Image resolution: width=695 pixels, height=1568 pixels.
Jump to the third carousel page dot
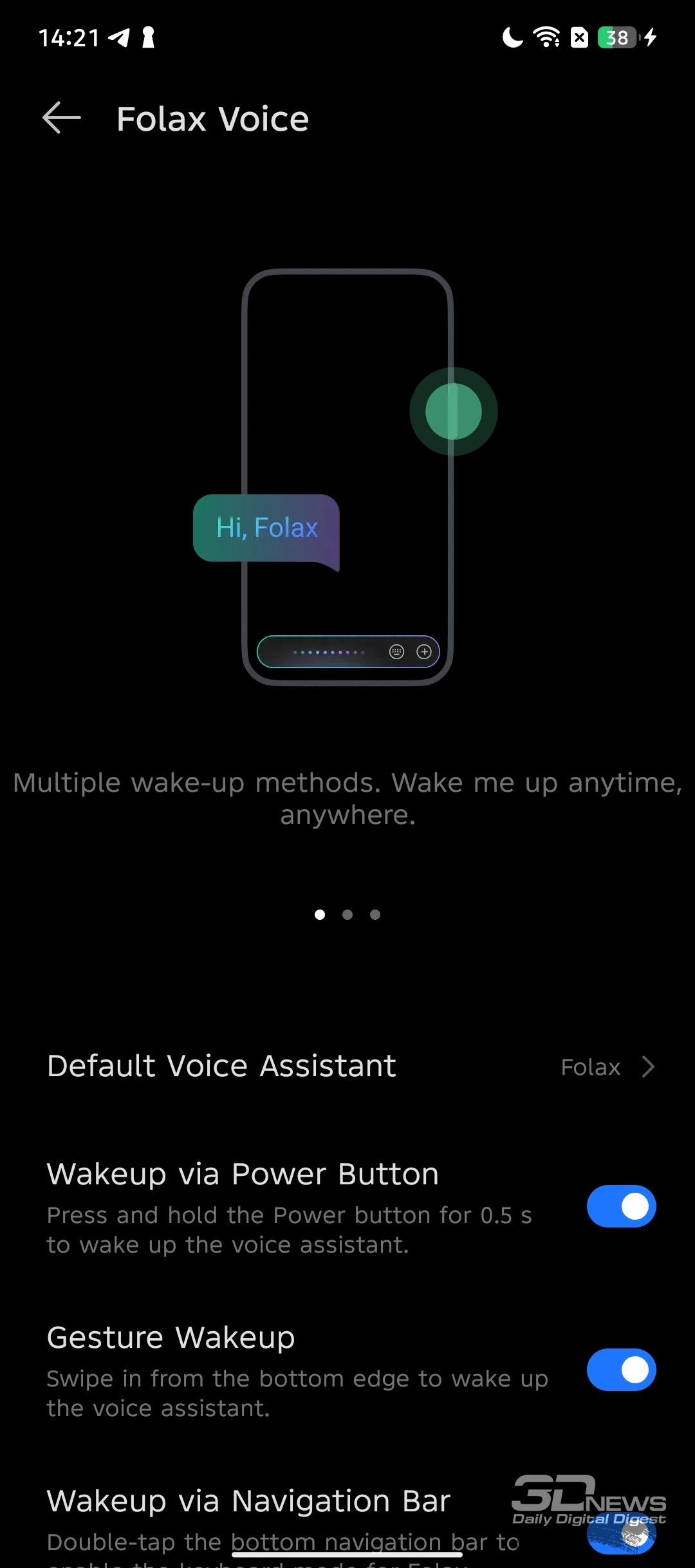point(375,915)
